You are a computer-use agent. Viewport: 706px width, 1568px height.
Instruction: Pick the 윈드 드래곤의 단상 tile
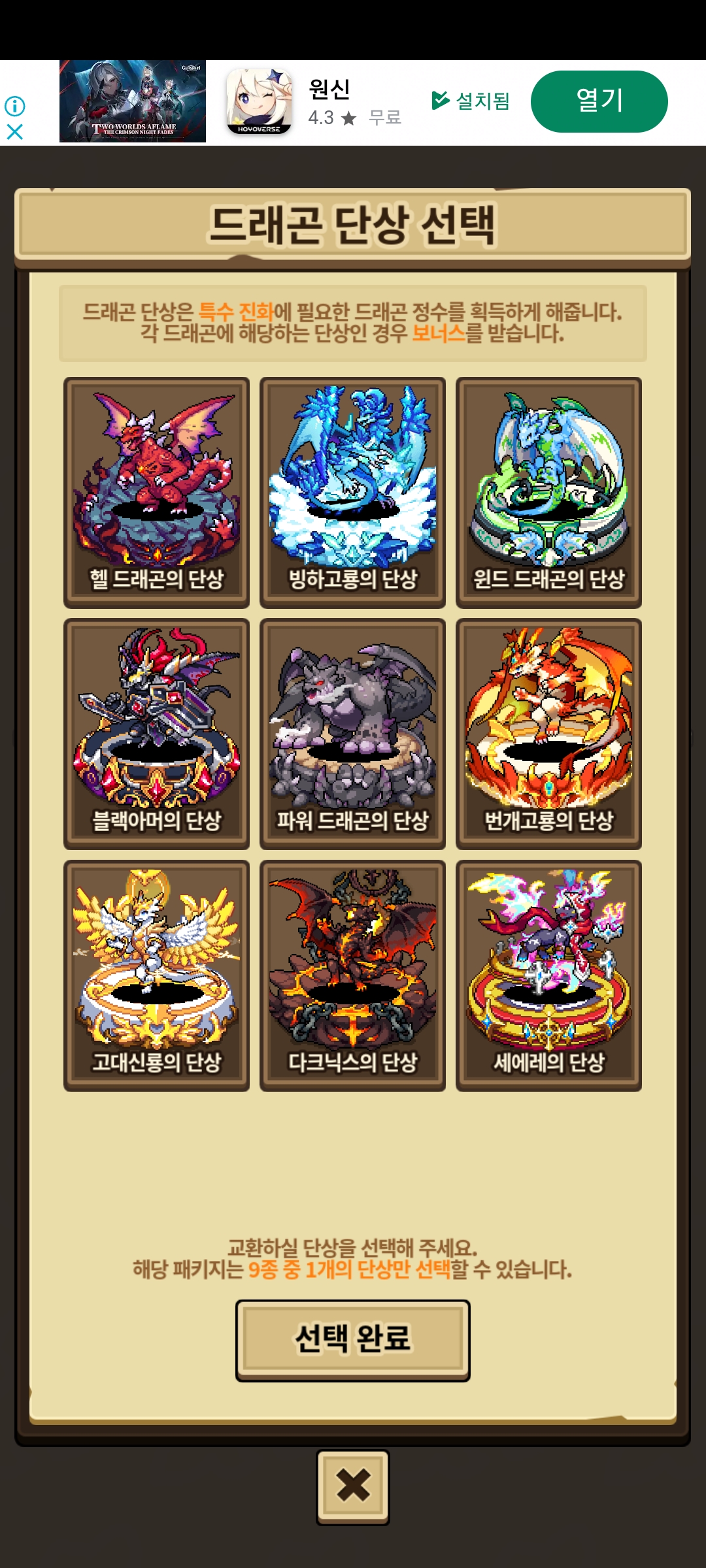(x=548, y=493)
